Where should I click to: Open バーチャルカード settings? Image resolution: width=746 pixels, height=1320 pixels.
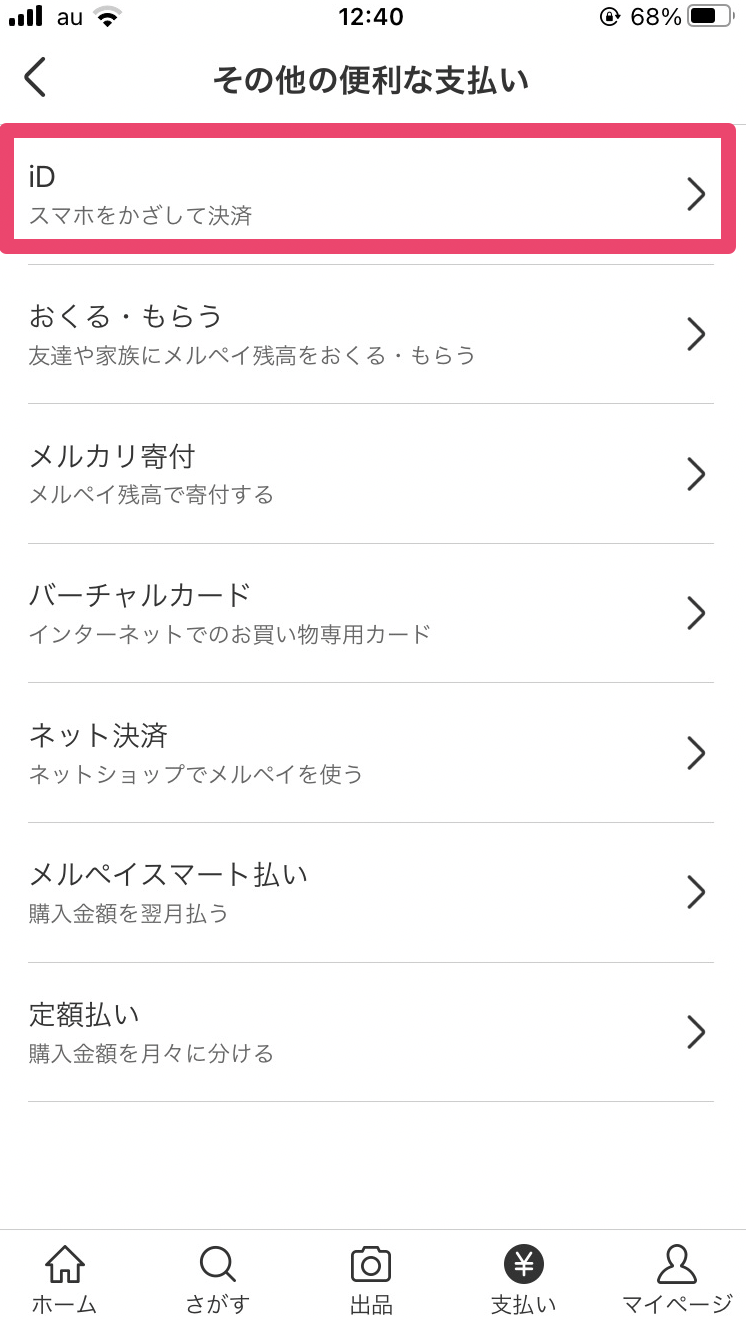coord(371,613)
